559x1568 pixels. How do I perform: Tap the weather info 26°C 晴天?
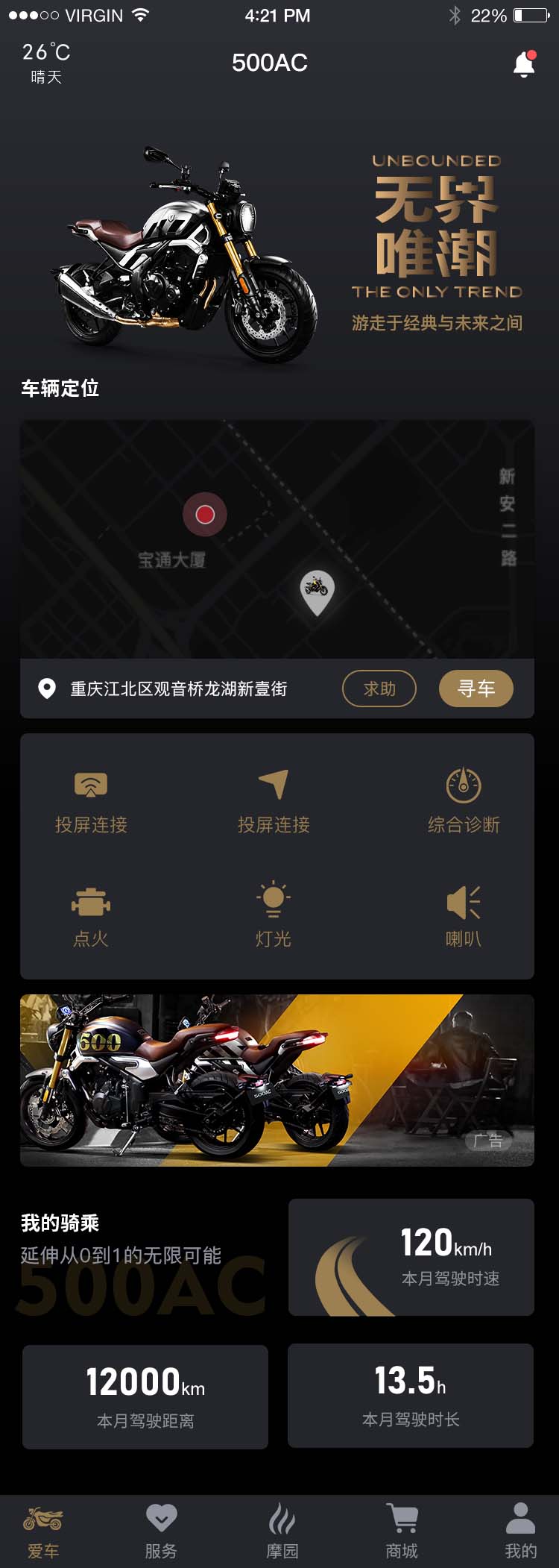[46, 63]
